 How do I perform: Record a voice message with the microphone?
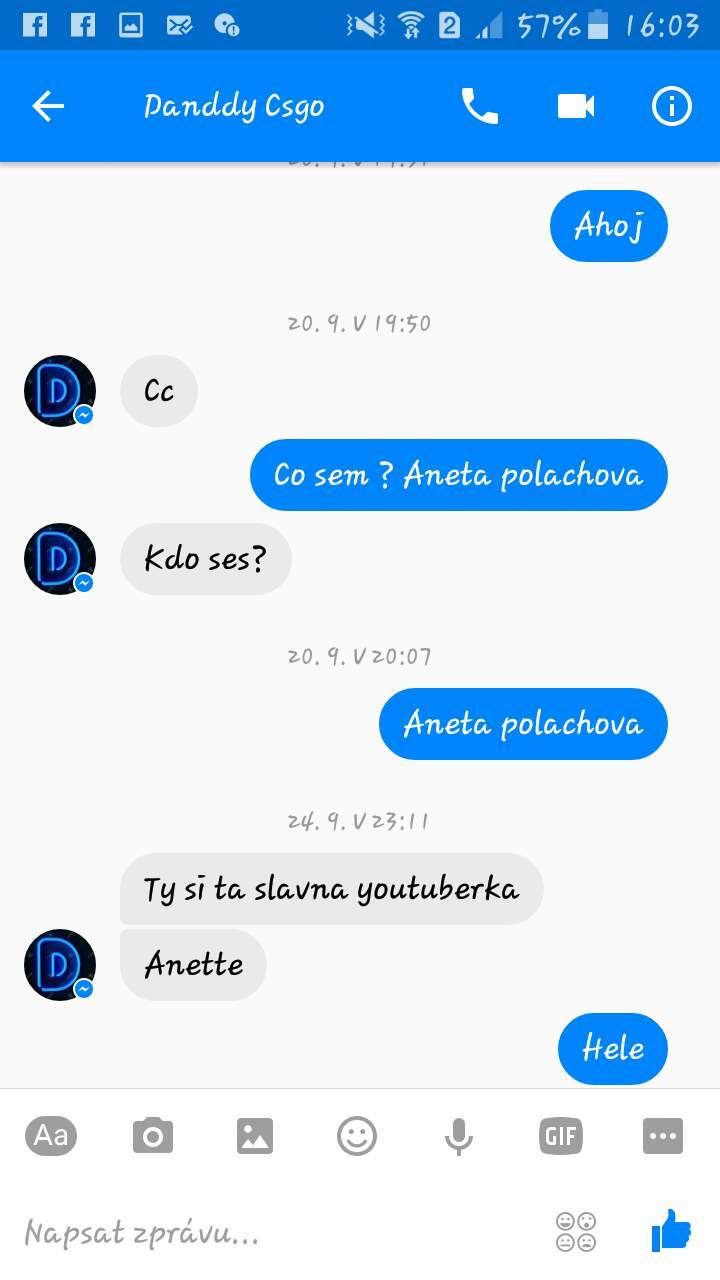point(459,1137)
